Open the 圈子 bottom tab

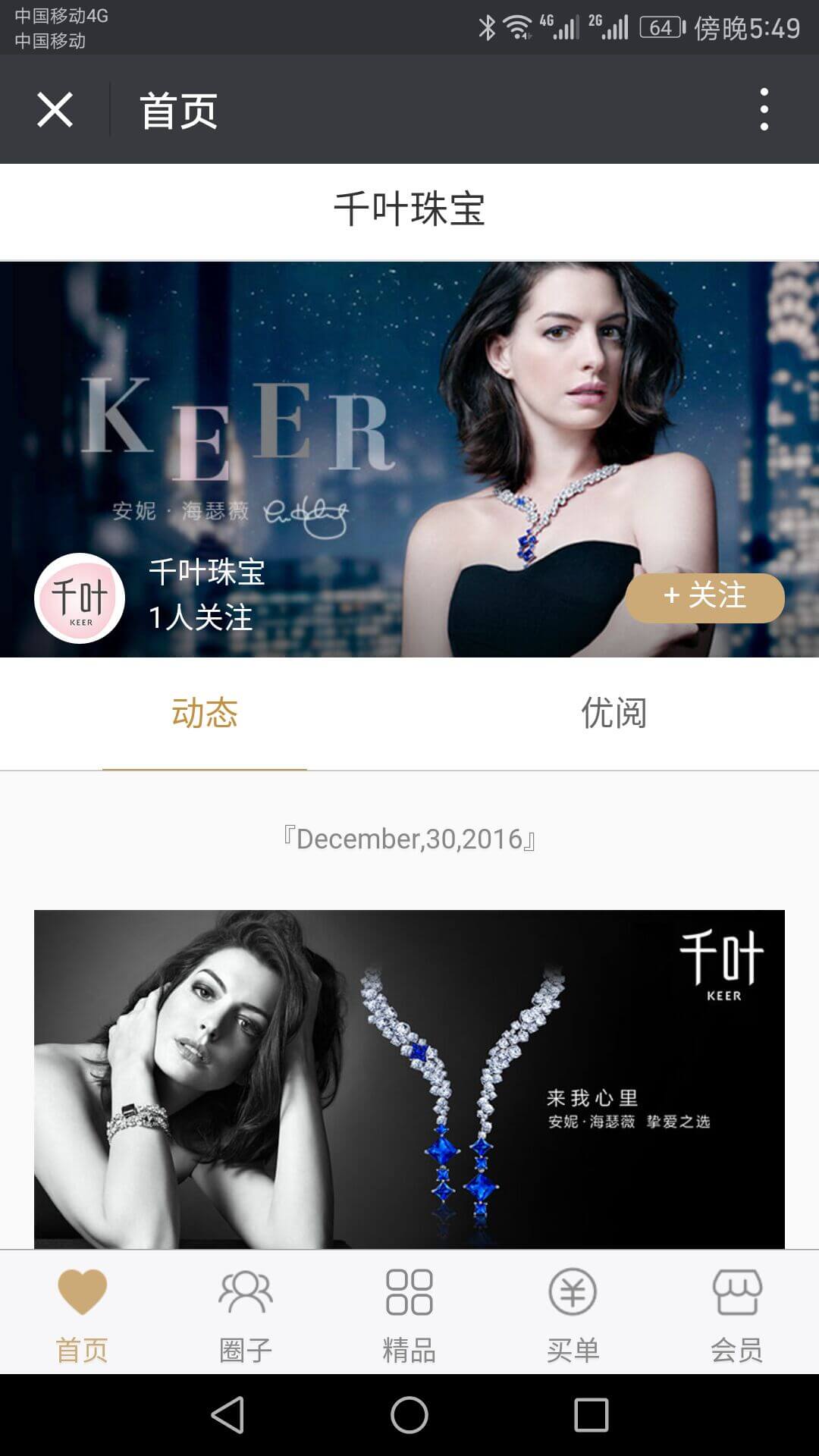coord(246,1313)
